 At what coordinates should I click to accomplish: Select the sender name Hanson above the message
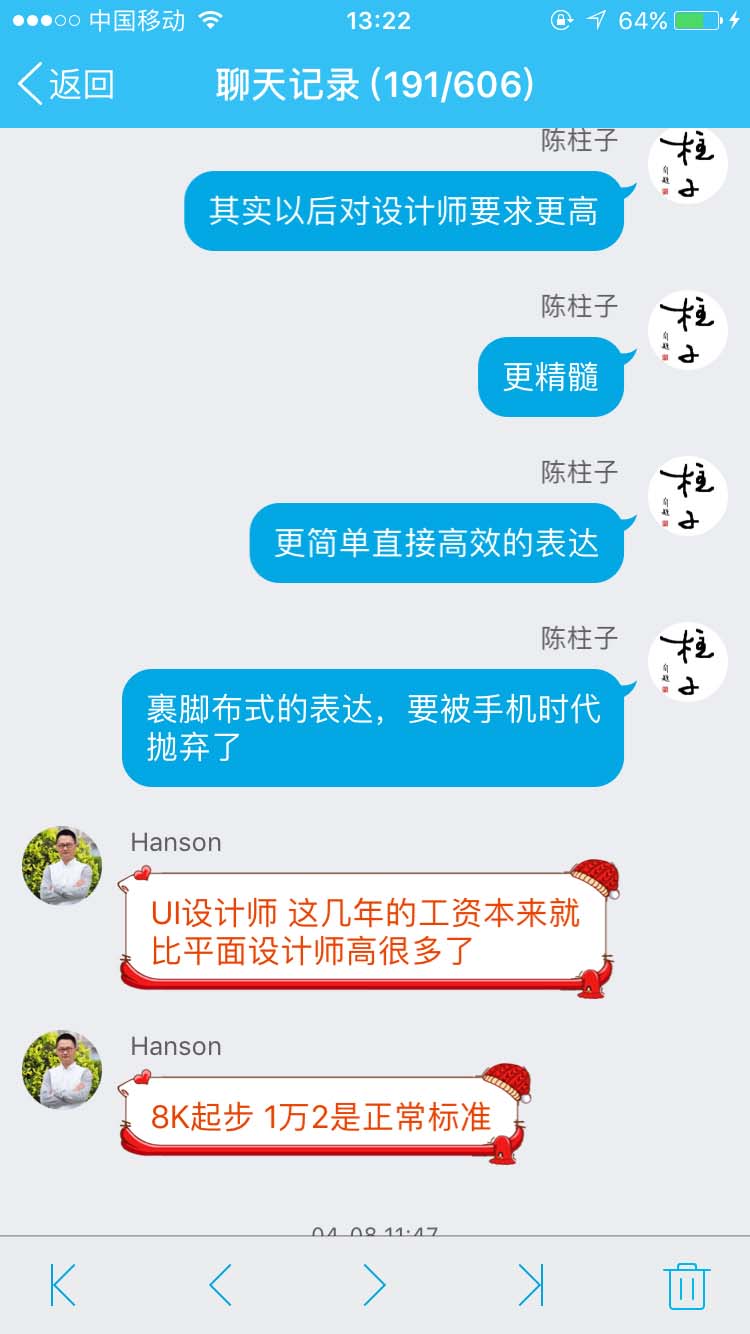(175, 842)
